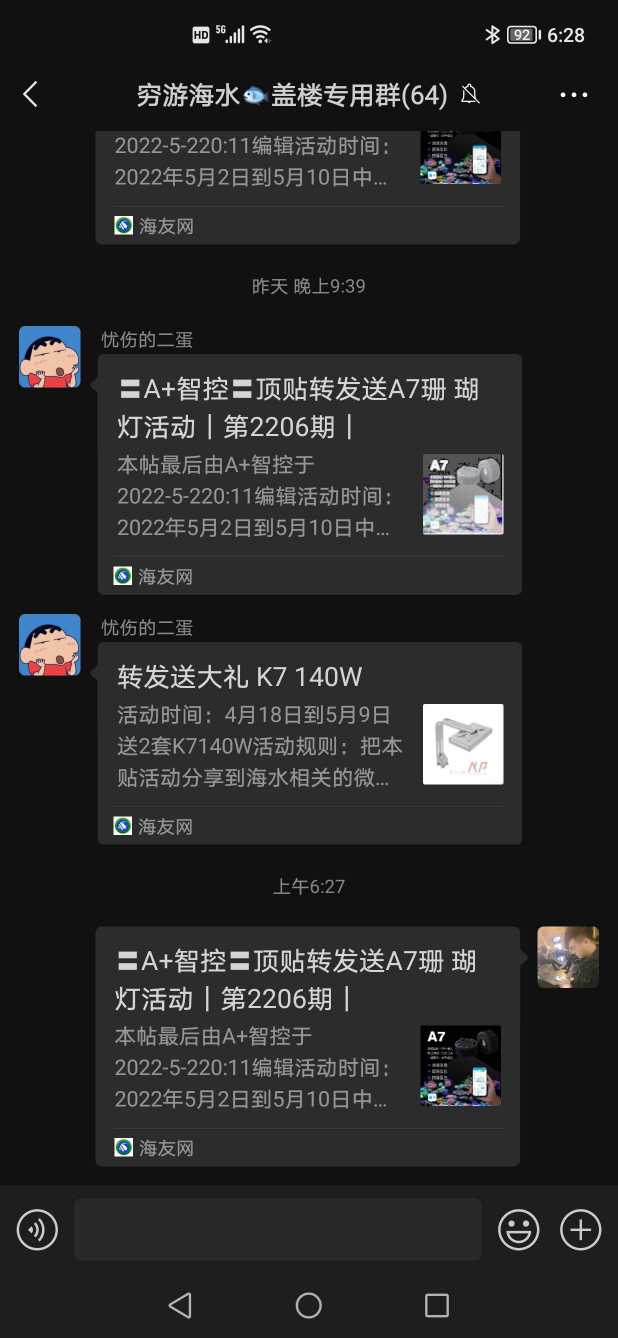The image size is (618, 1338).
Task: Open the emoji sticker panel
Action: (519, 1229)
